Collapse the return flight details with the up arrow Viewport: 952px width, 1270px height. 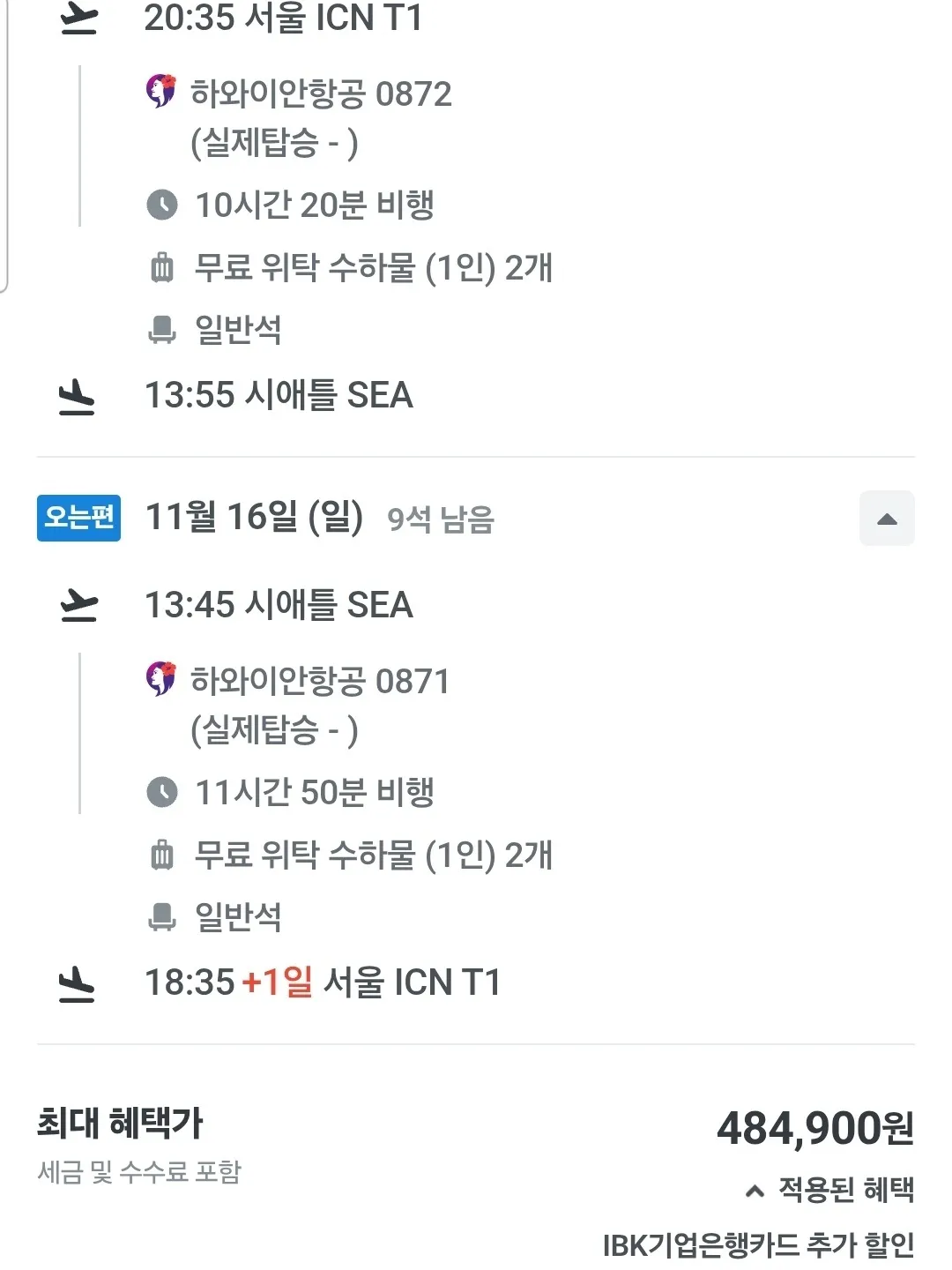tap(887, 519)
